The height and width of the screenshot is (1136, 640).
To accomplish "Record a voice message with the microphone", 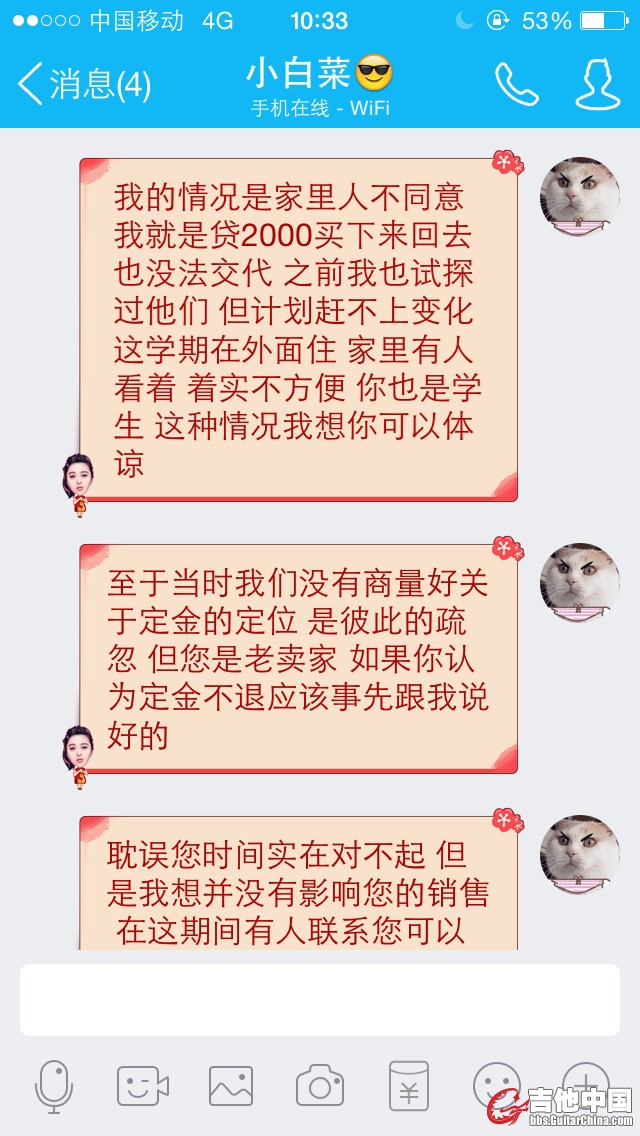I will [x=54, y=1086].
